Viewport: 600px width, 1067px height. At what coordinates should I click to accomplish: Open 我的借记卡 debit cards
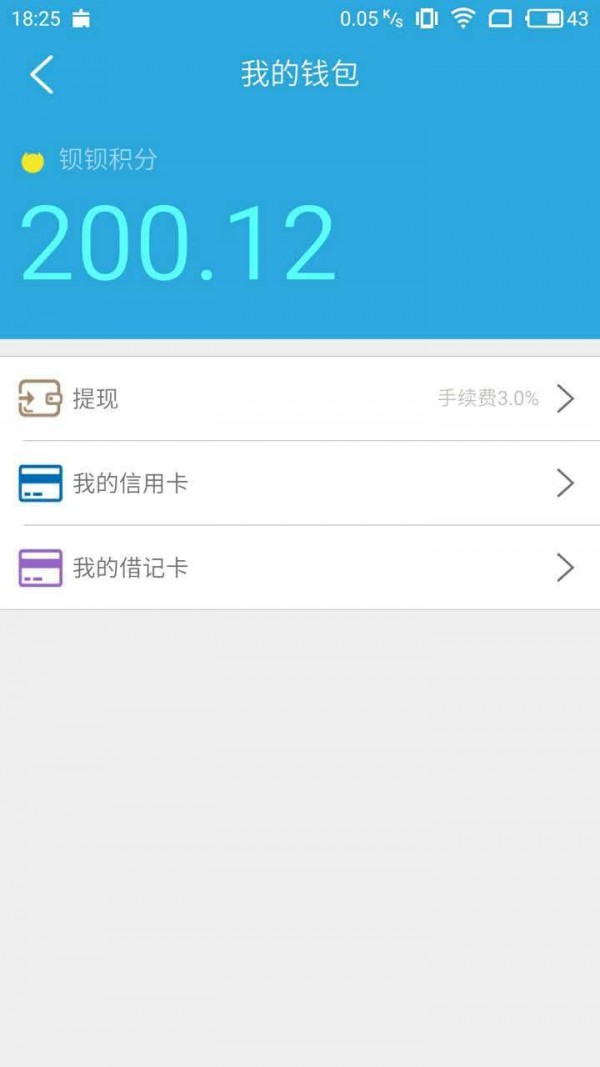pos(300,568)
